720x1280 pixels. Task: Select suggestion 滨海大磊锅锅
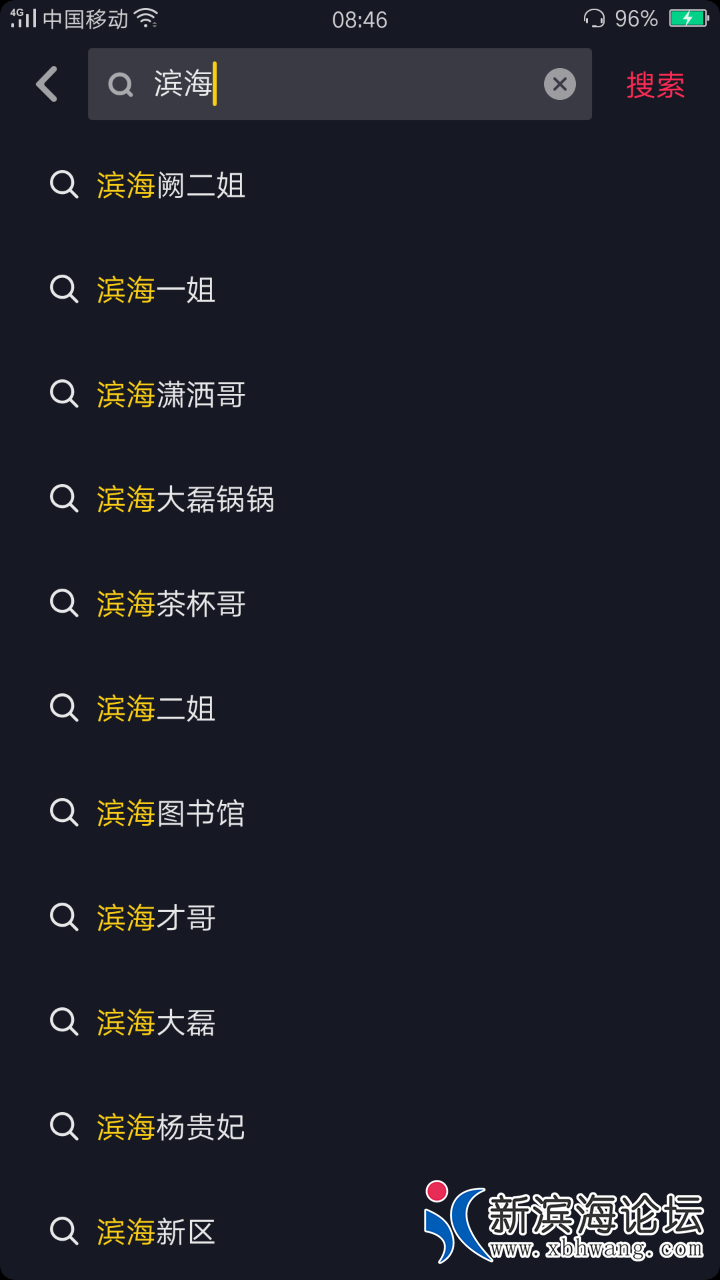click(x=185, y=499)
